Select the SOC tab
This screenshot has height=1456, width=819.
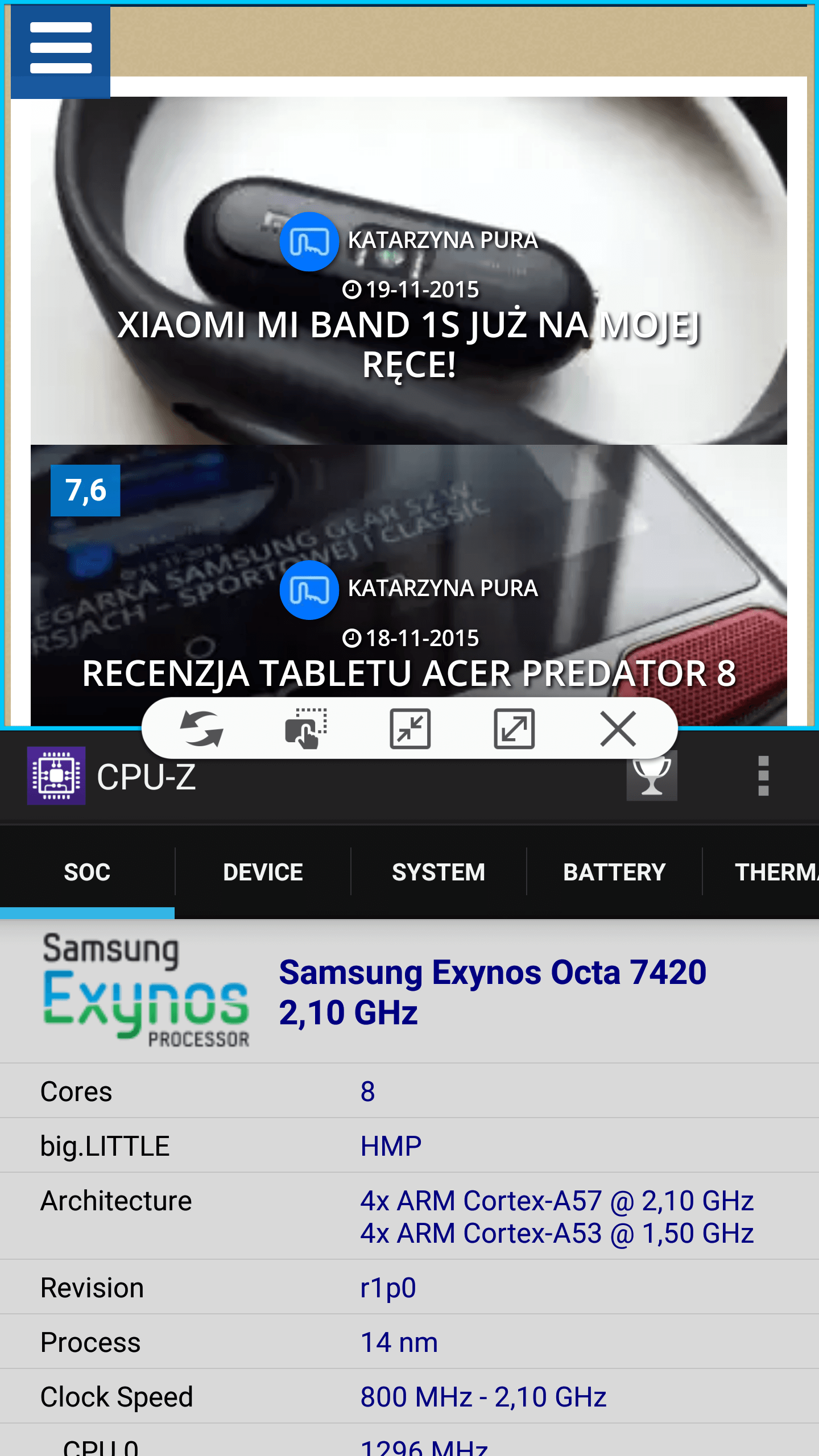(87, 872)
